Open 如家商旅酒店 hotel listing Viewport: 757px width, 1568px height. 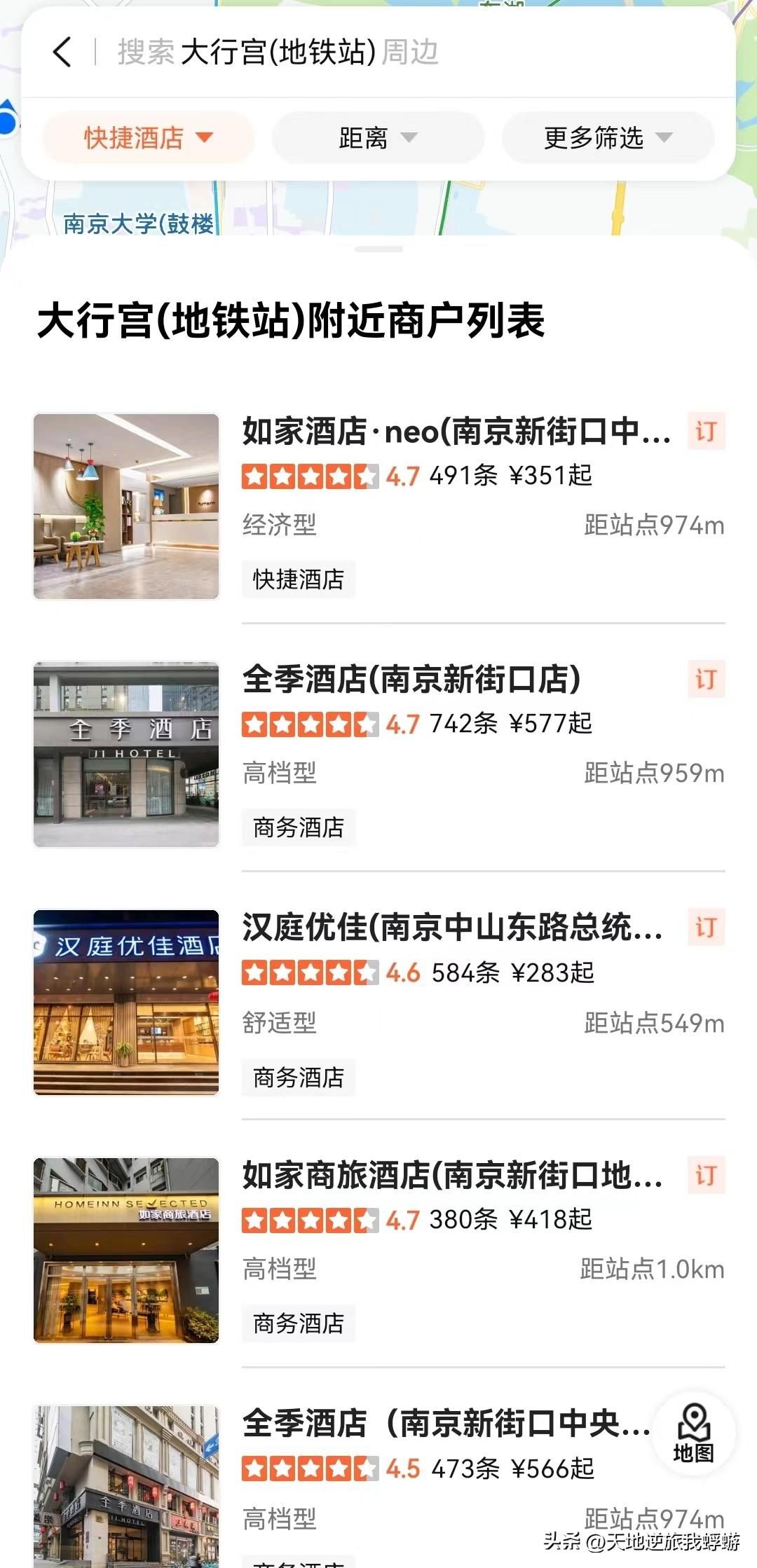[x=452, y=1175]
